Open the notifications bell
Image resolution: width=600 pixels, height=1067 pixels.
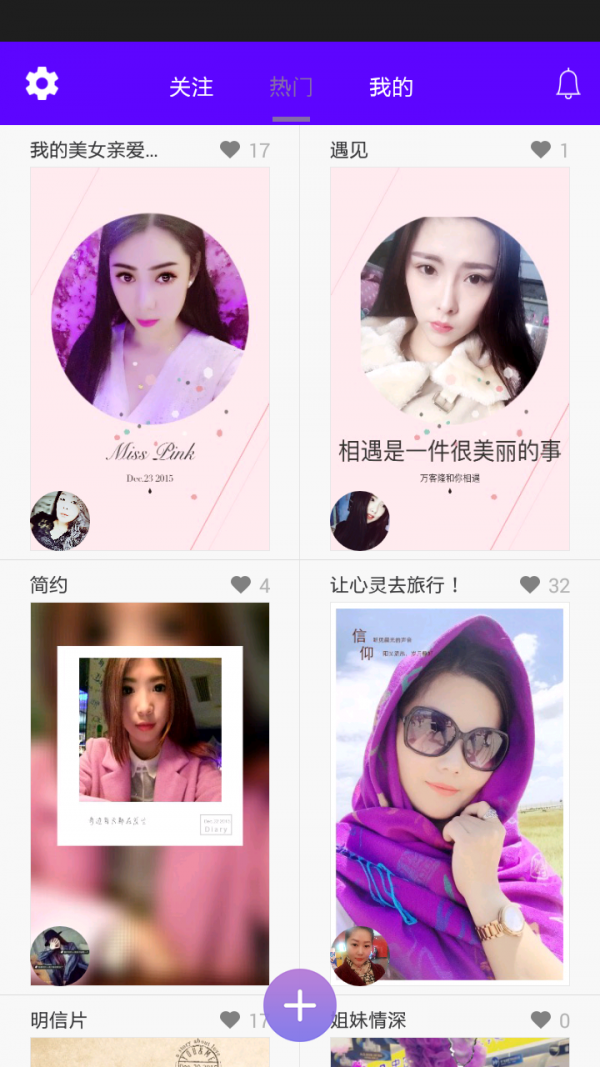click(568, 84)
